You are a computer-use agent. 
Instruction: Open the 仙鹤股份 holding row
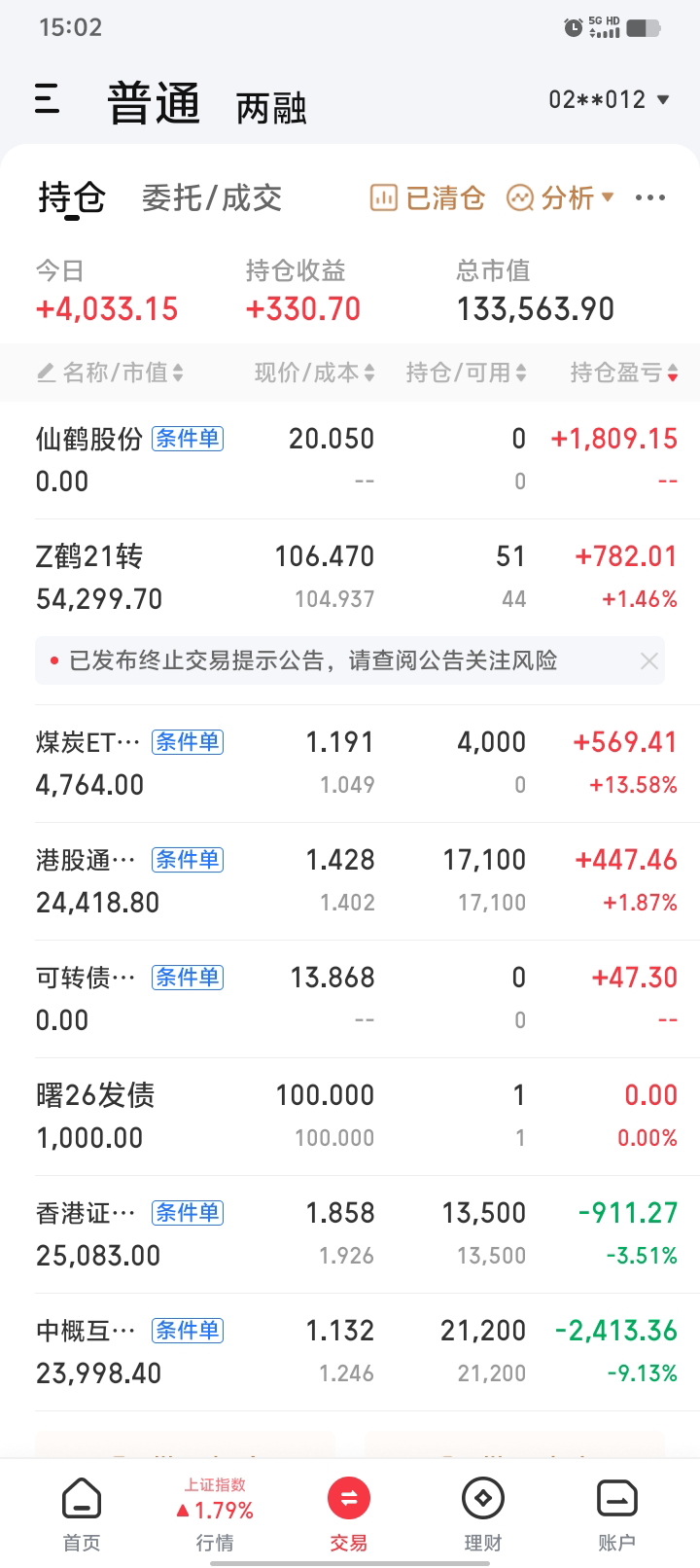[350, 460]
